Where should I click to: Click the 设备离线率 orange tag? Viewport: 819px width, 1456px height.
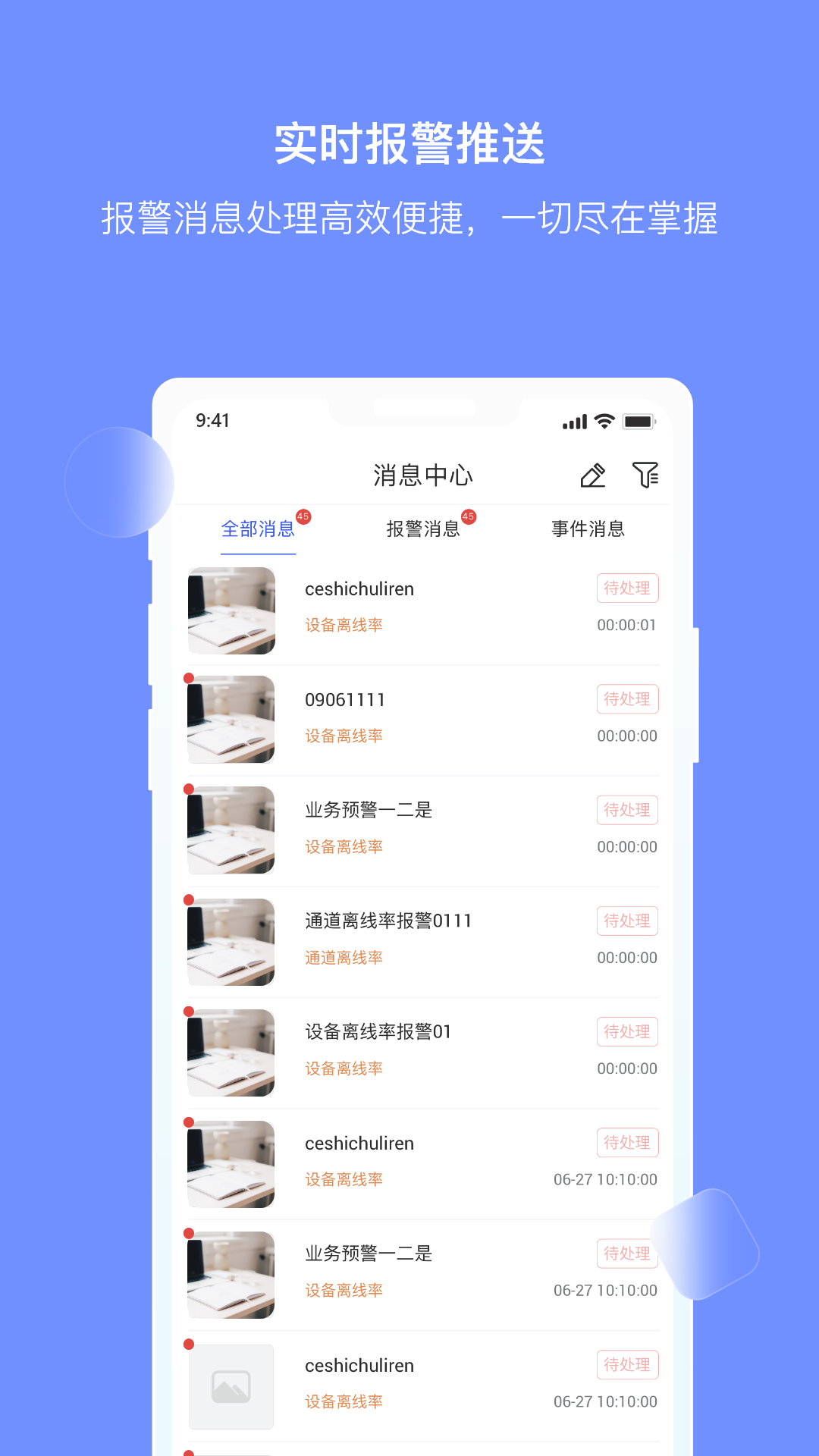point(344,625)
